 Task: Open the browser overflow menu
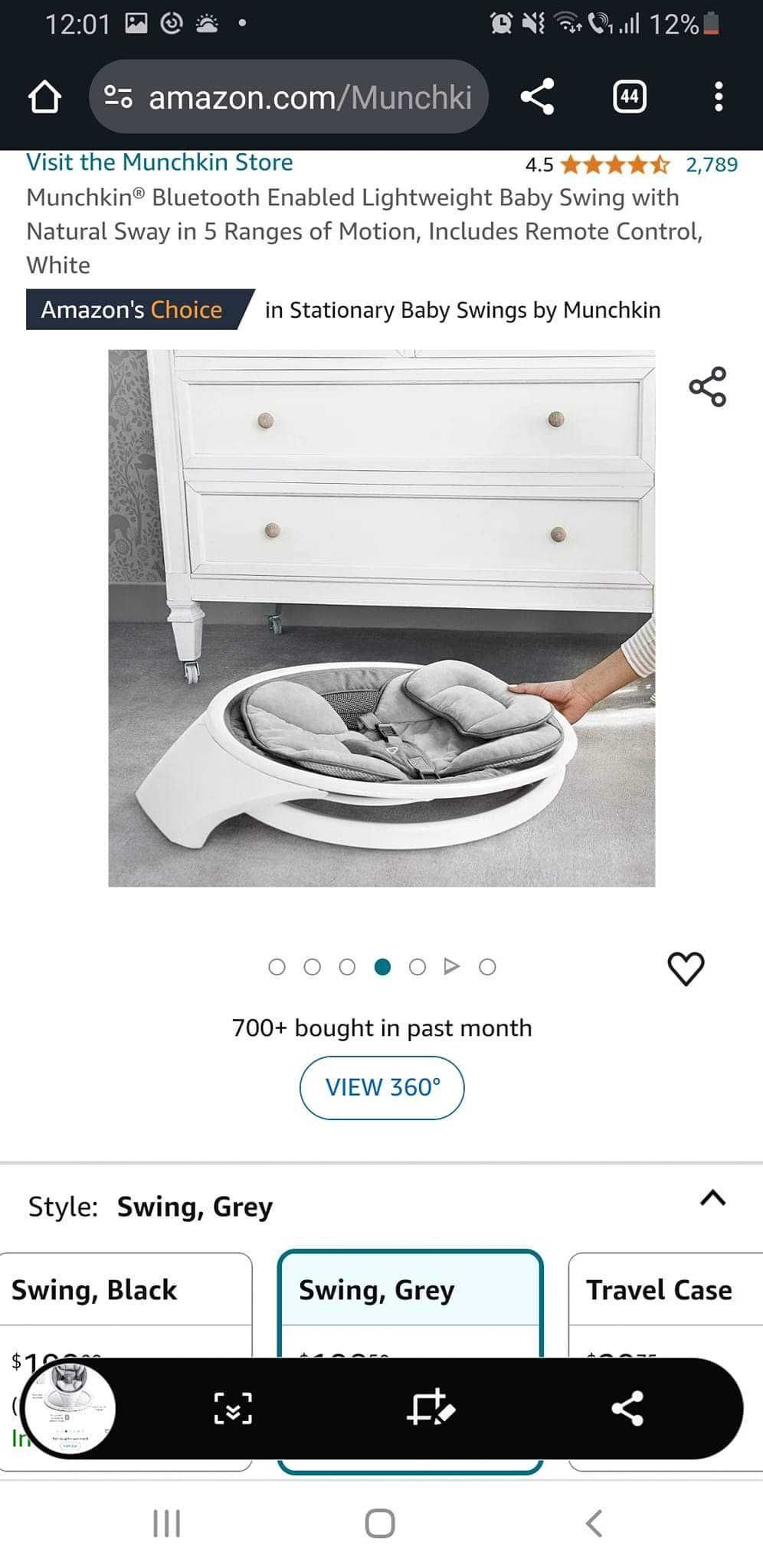pos(718,97)
